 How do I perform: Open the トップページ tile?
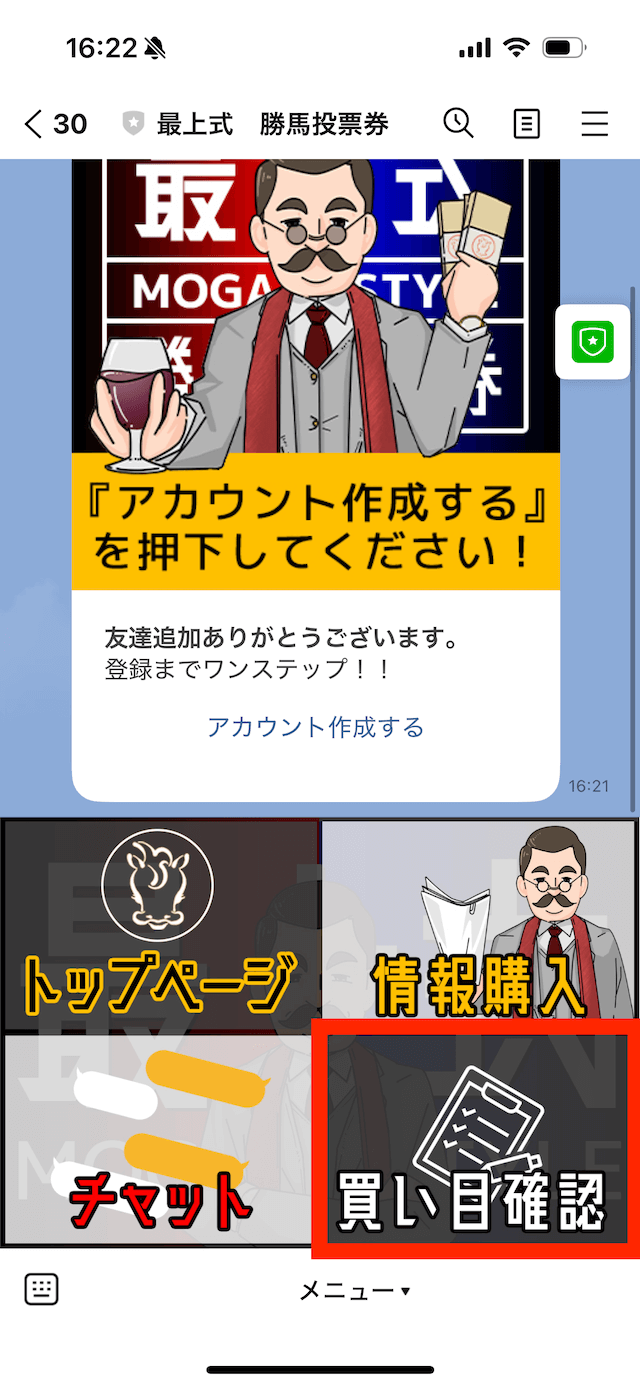click(161, 926)
